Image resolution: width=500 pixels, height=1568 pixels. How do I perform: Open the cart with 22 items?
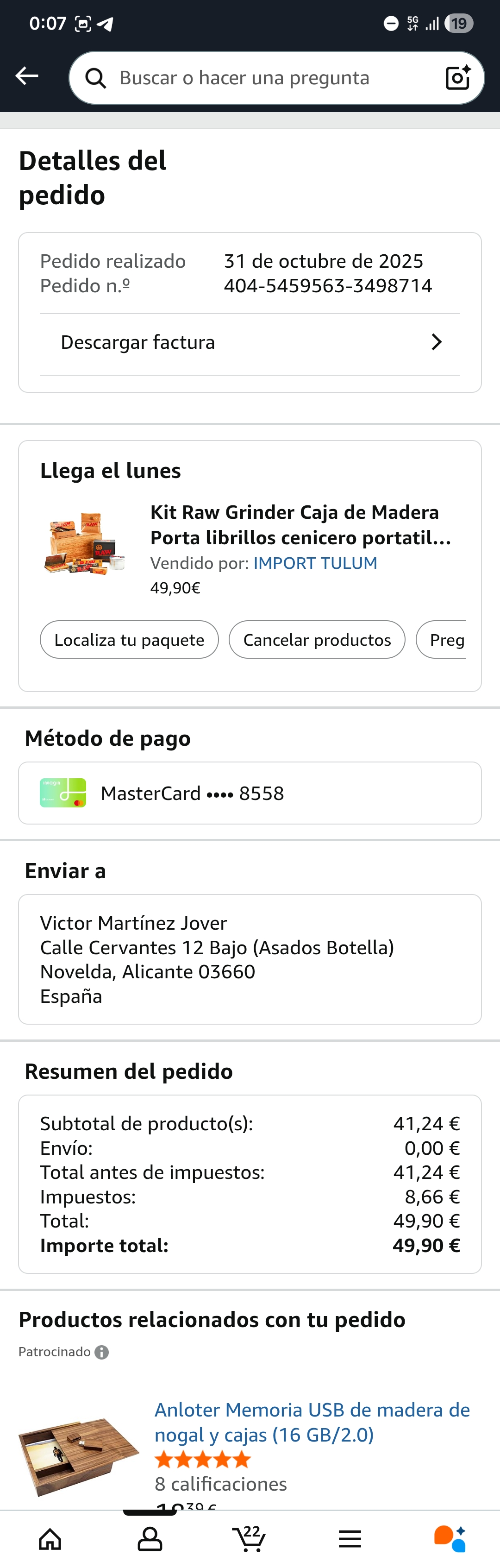(250, 1538)
